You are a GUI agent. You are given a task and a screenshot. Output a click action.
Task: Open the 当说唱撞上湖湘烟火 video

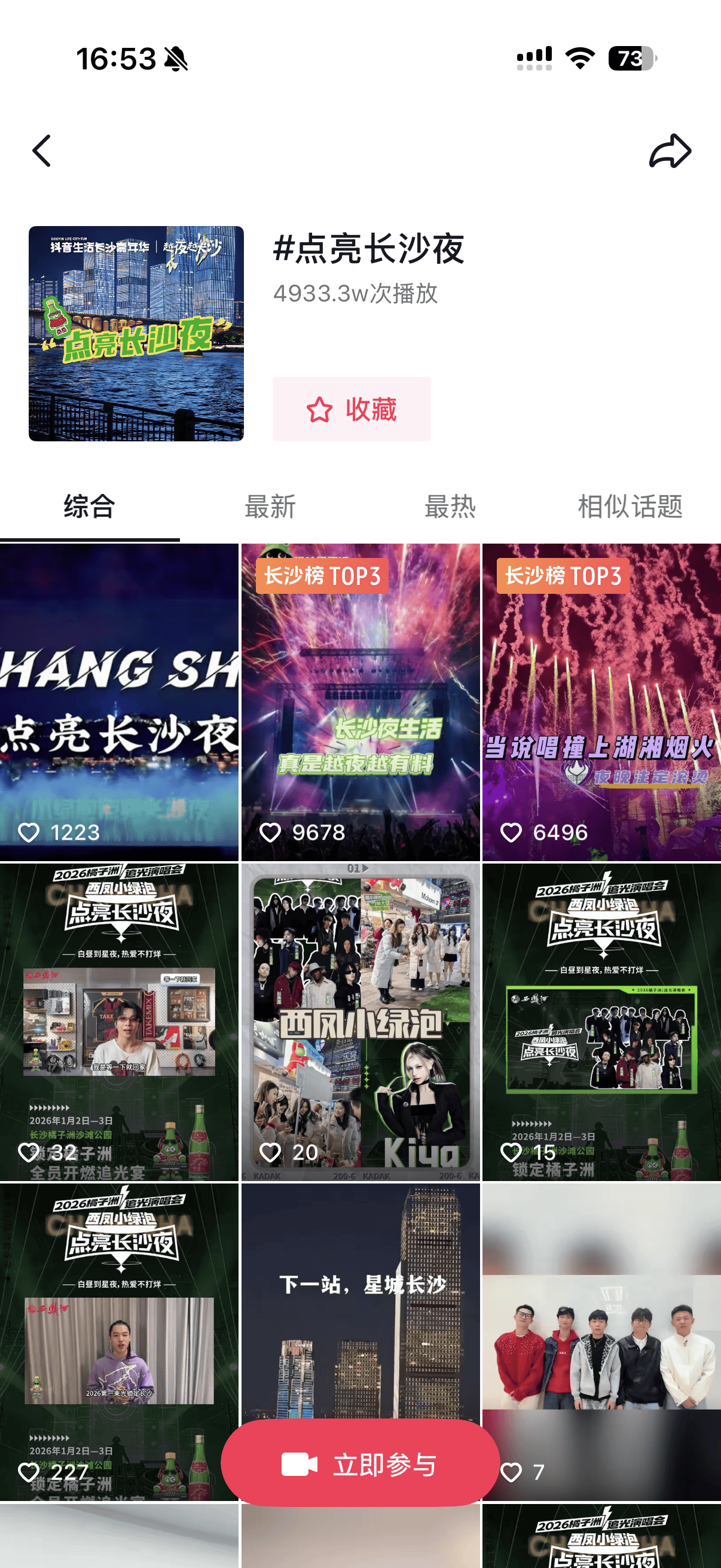(x=601, y=702)
